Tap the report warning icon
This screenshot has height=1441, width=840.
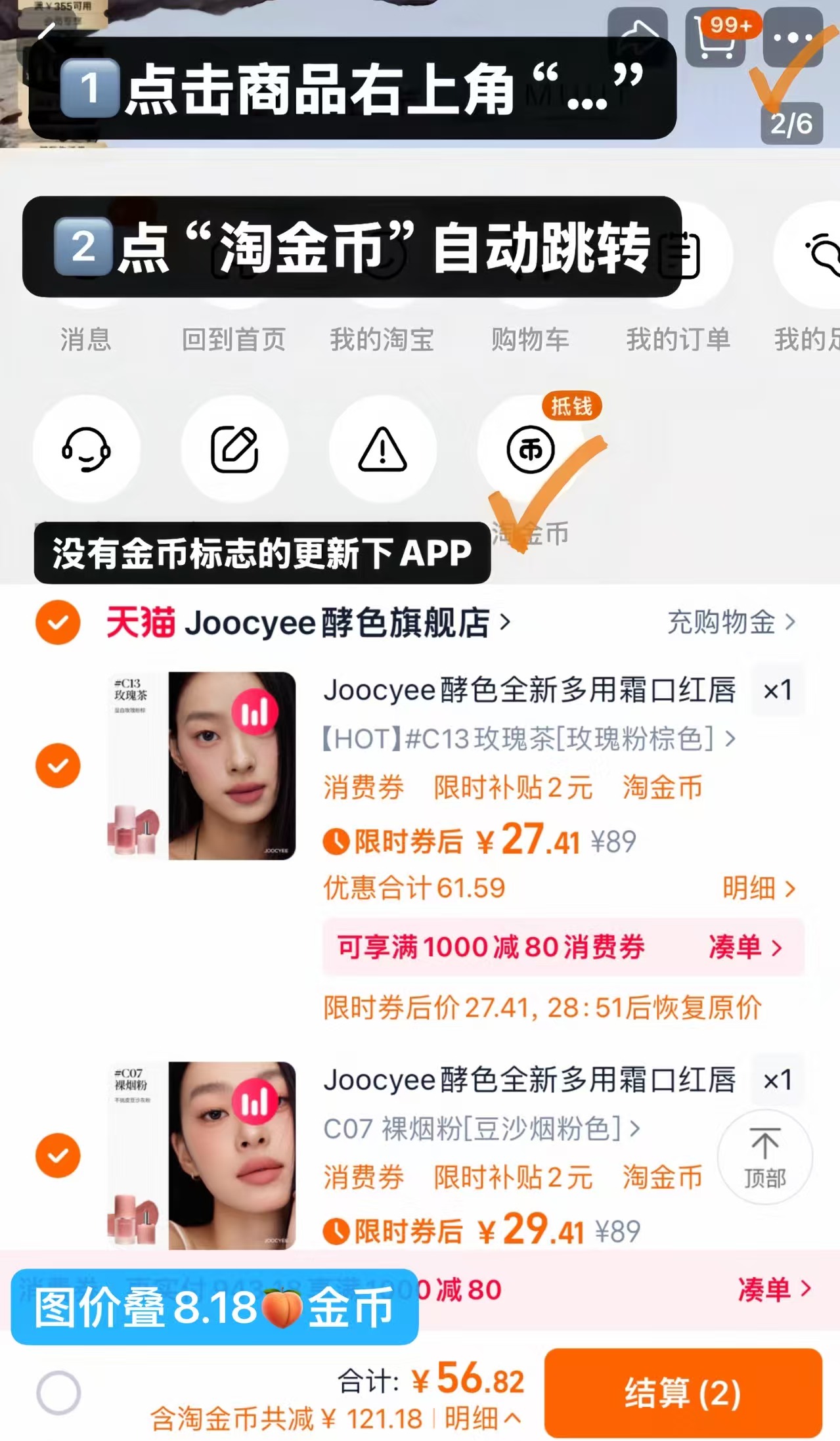383,449
